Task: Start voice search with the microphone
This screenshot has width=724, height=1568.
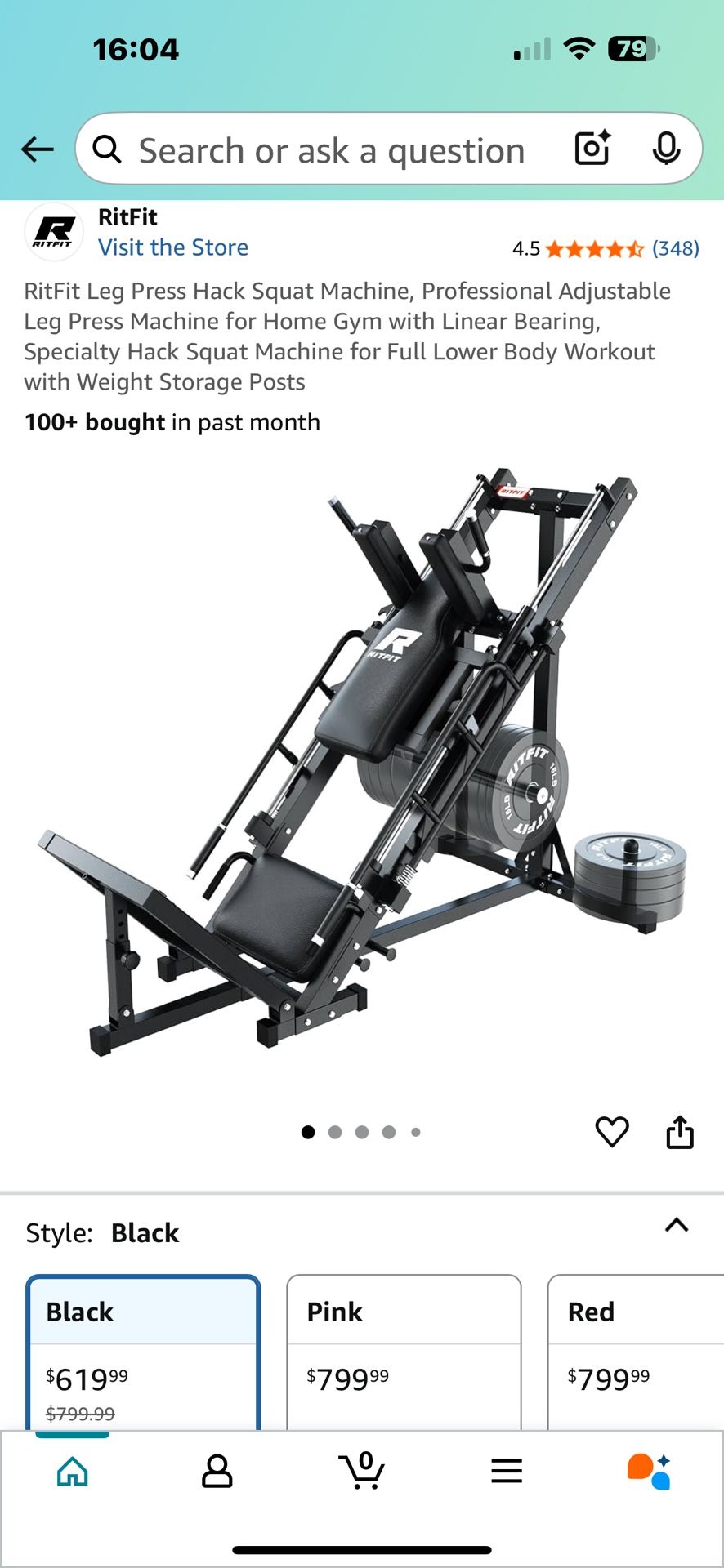Action: point(666,149)
